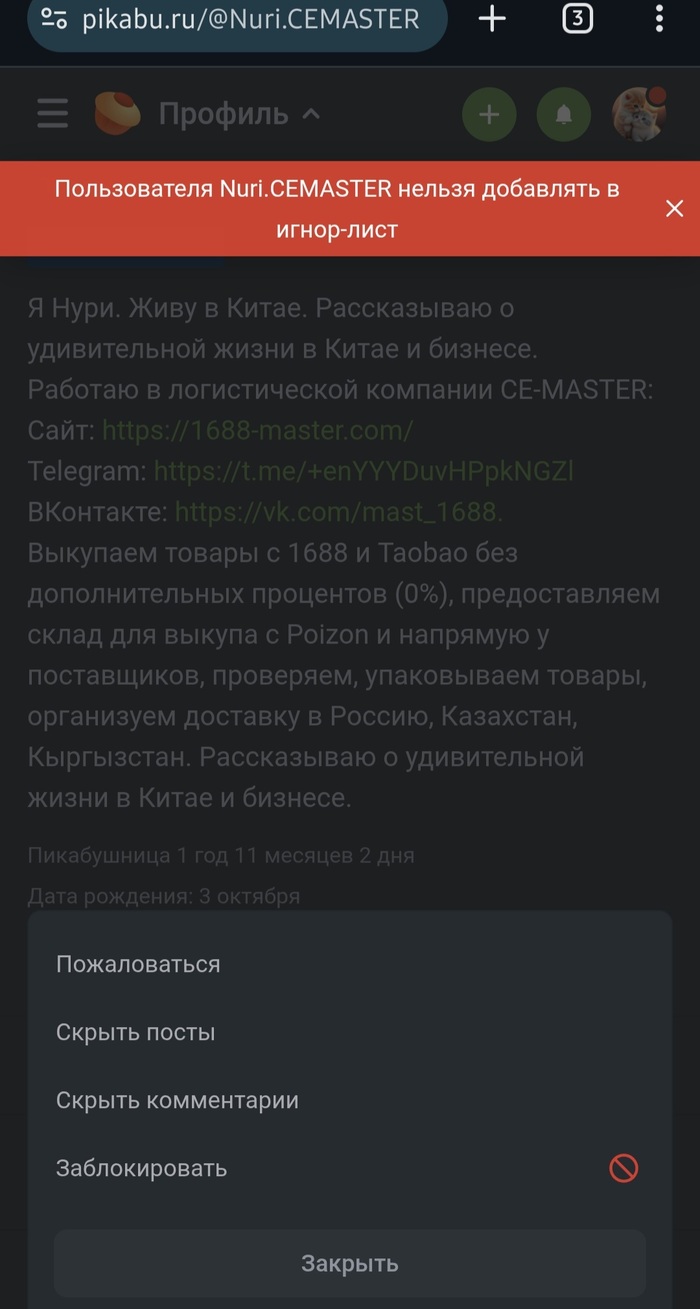
Task: Select Заблокировать to block the user
Action: click(141, 1168)
